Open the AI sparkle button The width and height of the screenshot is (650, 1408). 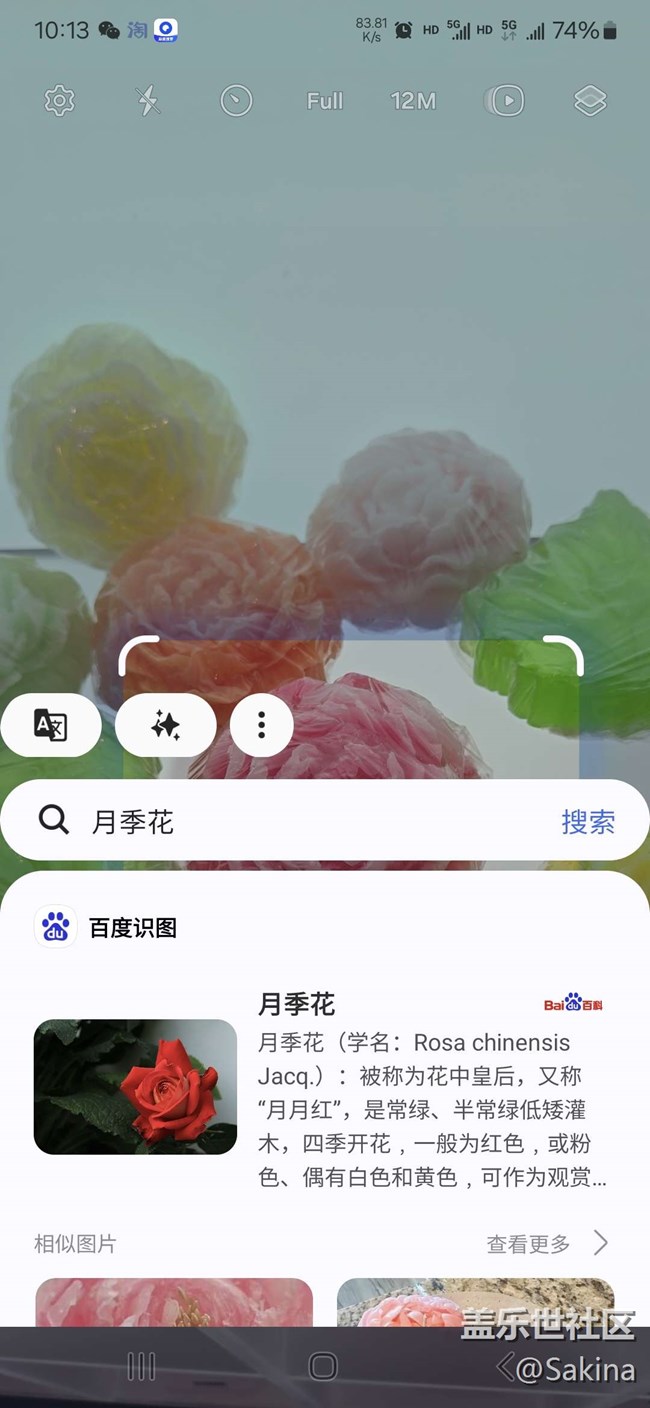click(166, 725)
